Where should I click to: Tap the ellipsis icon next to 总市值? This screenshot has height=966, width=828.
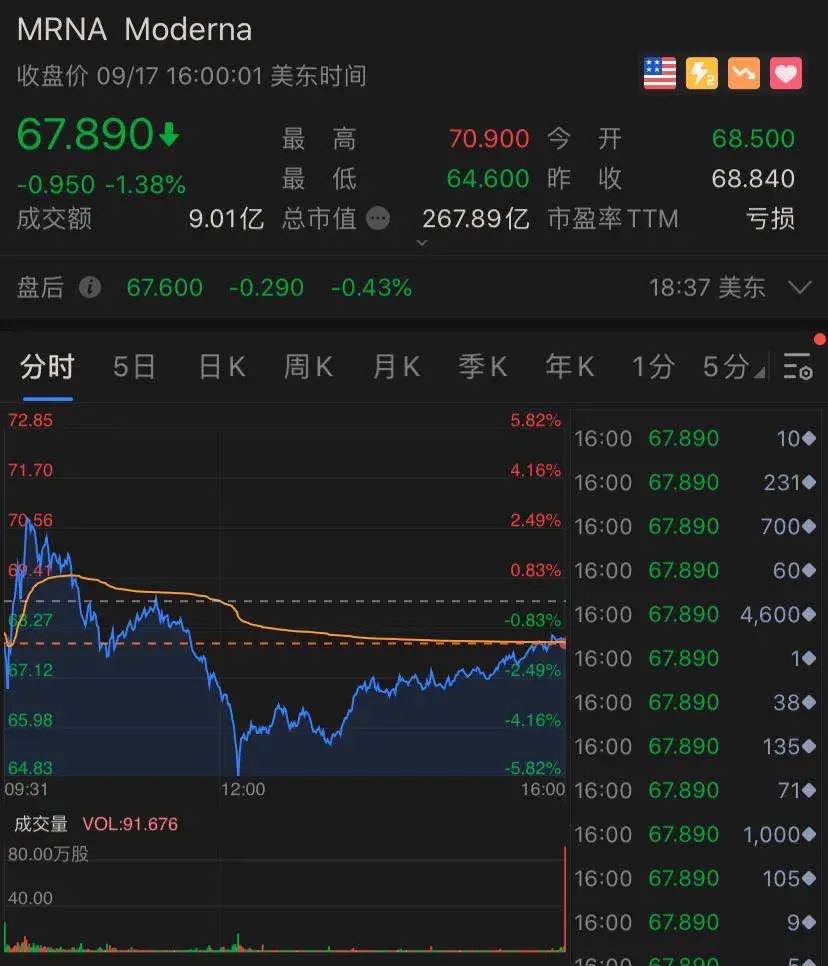(378, 218)
